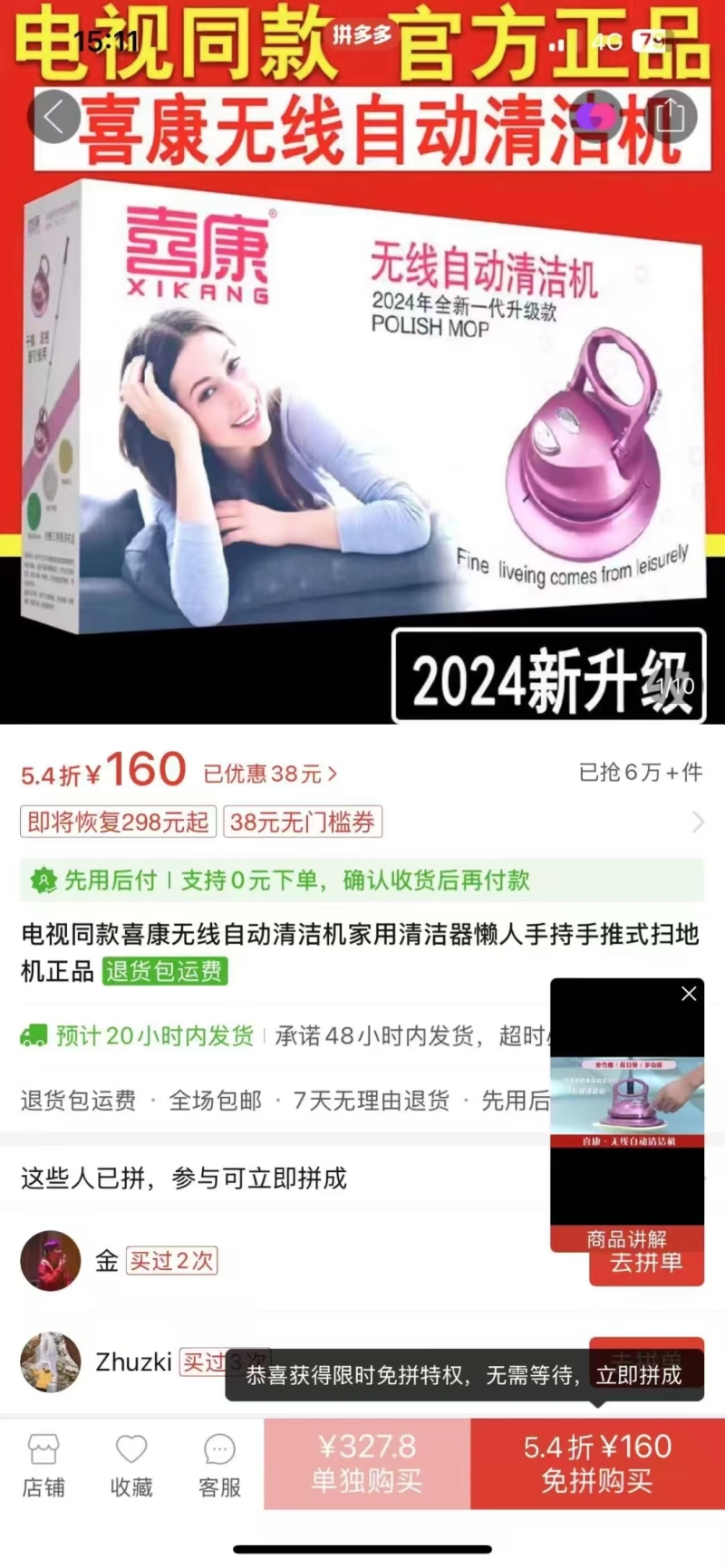Go back using the top-left arrow
This screenshot has width=725, height=1568.
click(54, 117)
